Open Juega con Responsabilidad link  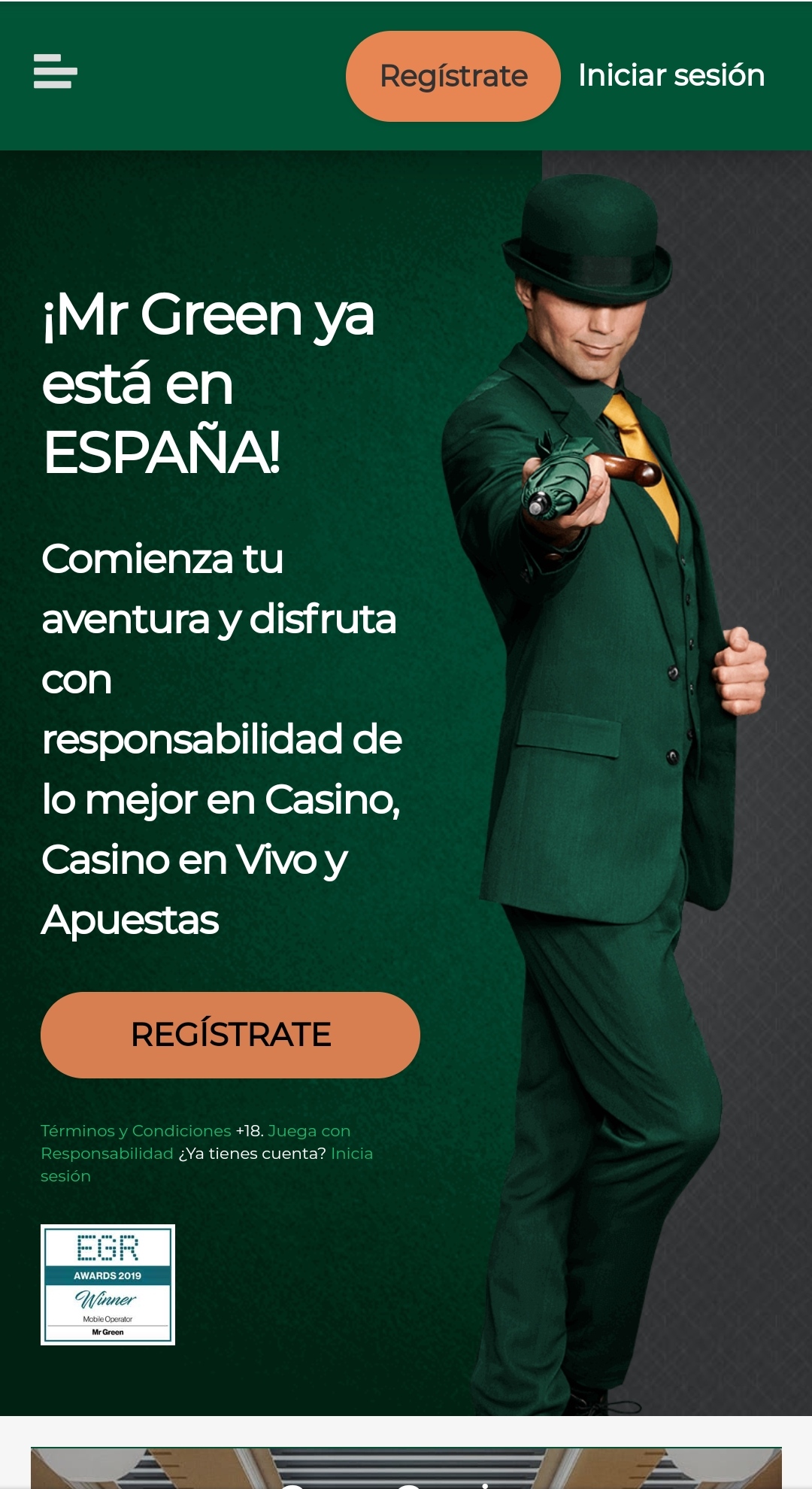[x=107, y=1154]
